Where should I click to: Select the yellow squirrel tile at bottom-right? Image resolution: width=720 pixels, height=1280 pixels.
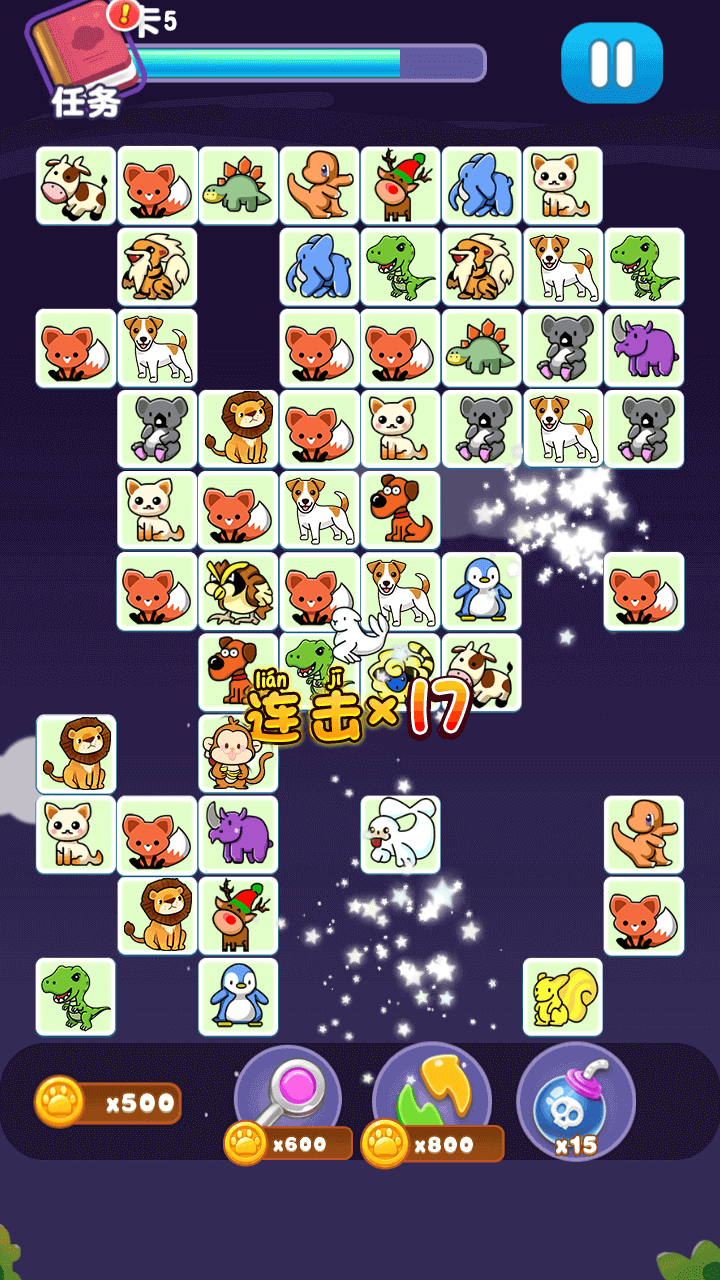tap(562, 997)
